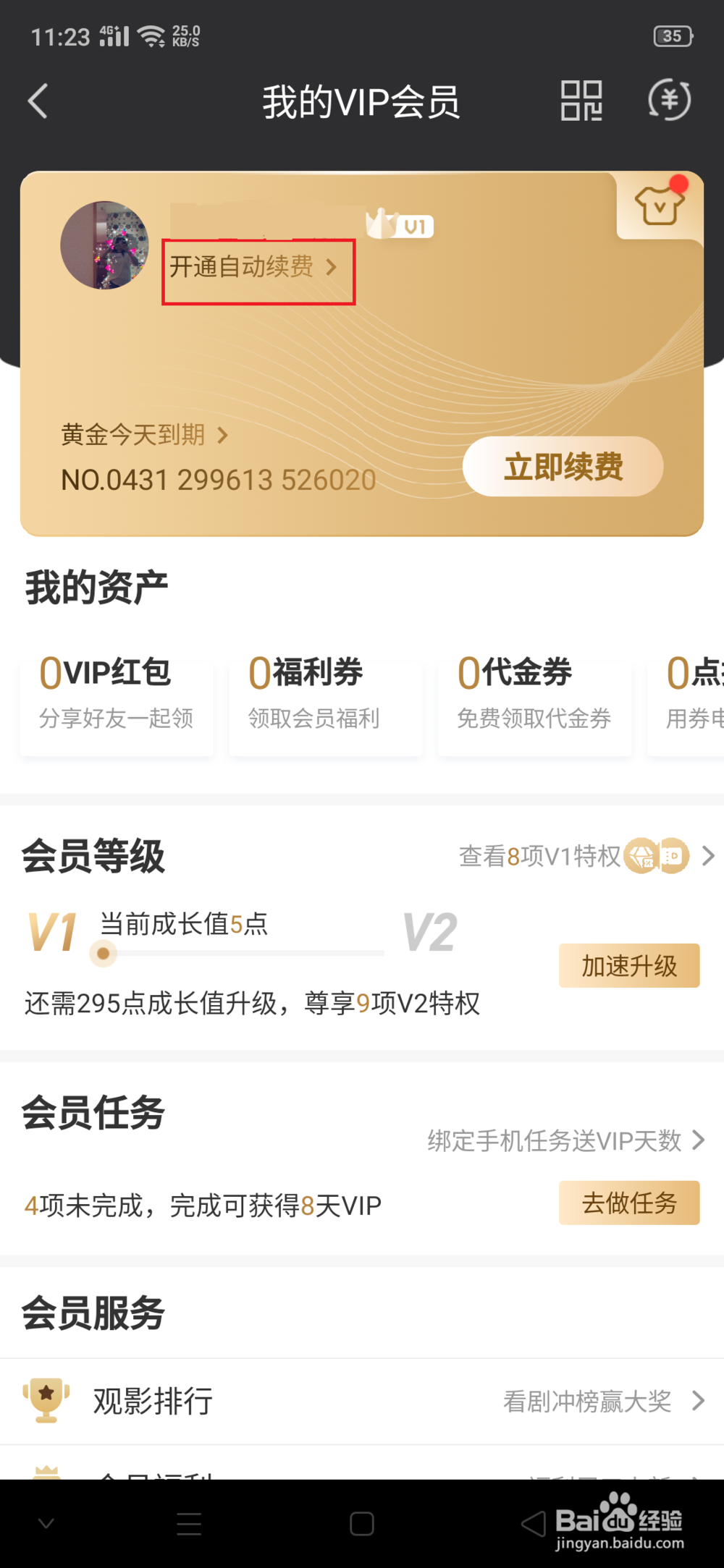This screenshot has width=724, height=1568.
Task: Tap the Android navigation hide arrow
Action: tap(45, 1523)
